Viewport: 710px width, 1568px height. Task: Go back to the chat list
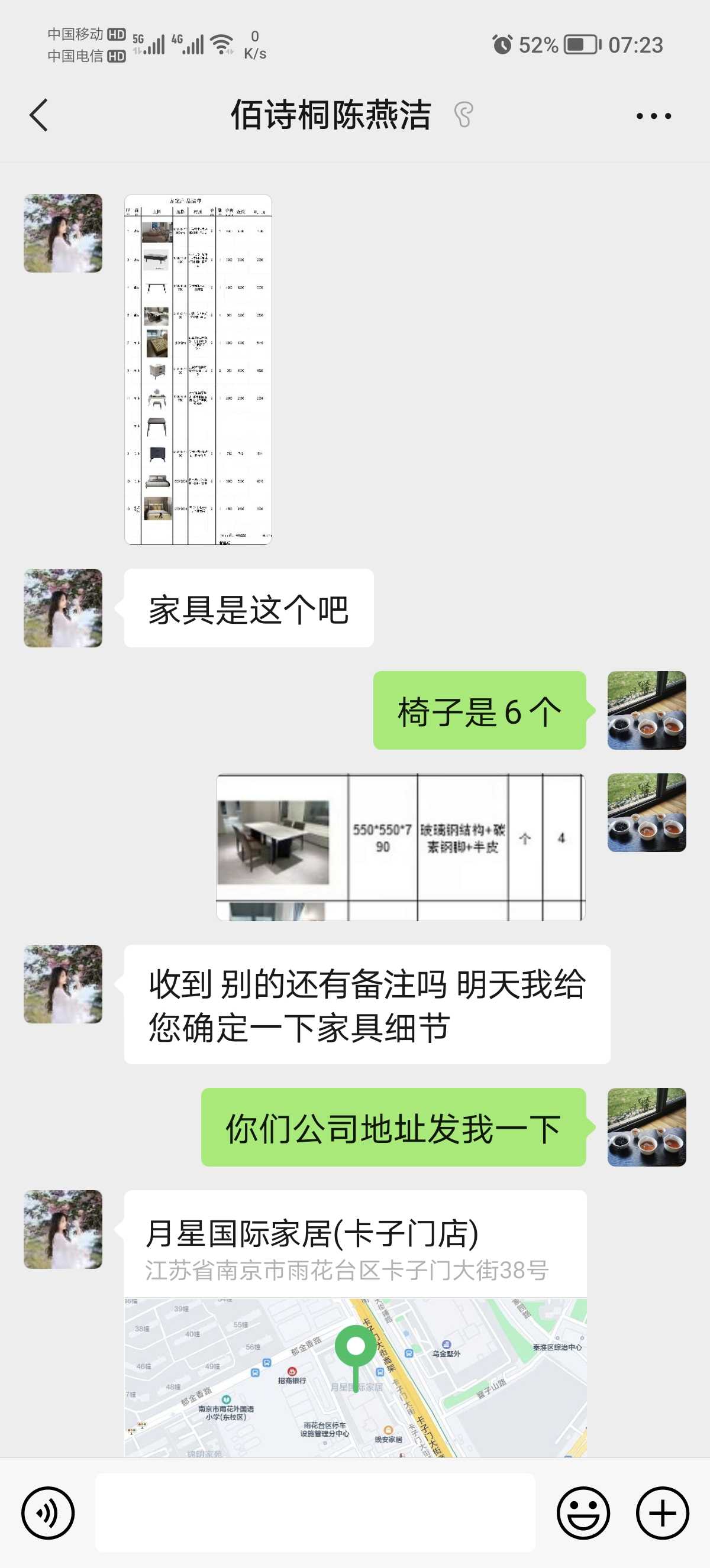click(x=39, y=115)
